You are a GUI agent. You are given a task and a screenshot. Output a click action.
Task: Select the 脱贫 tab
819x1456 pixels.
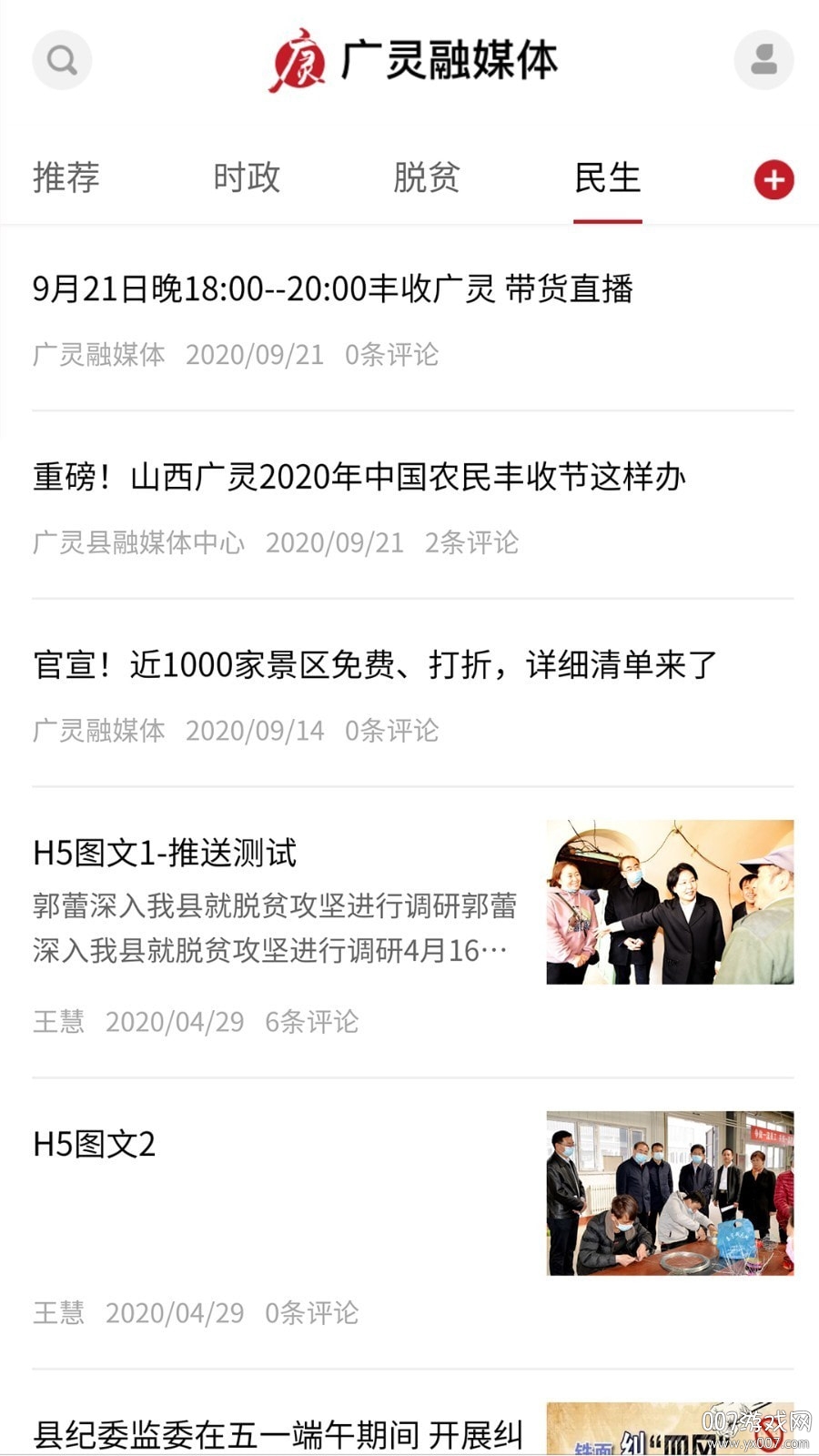coord(426,177)
